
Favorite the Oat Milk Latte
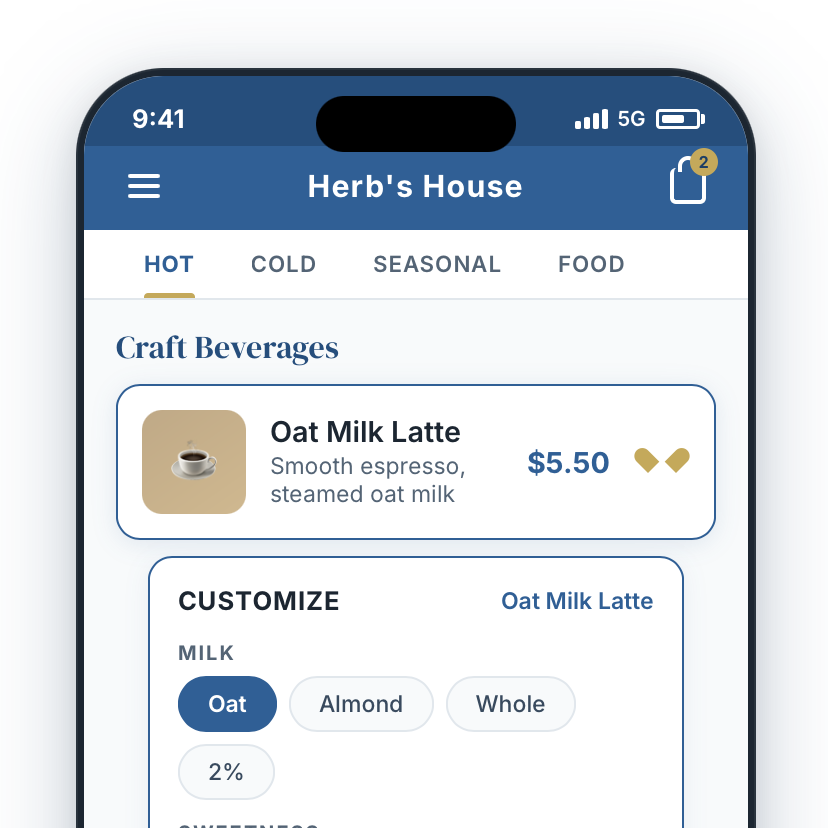[x=662, y=461]
